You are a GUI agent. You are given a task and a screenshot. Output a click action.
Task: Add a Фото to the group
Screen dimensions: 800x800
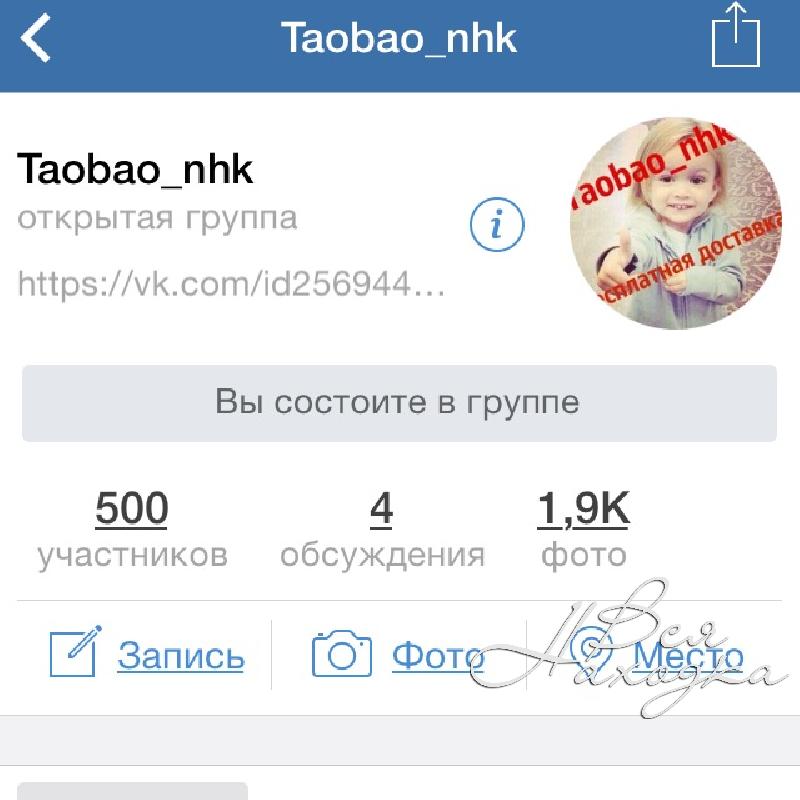398,655
